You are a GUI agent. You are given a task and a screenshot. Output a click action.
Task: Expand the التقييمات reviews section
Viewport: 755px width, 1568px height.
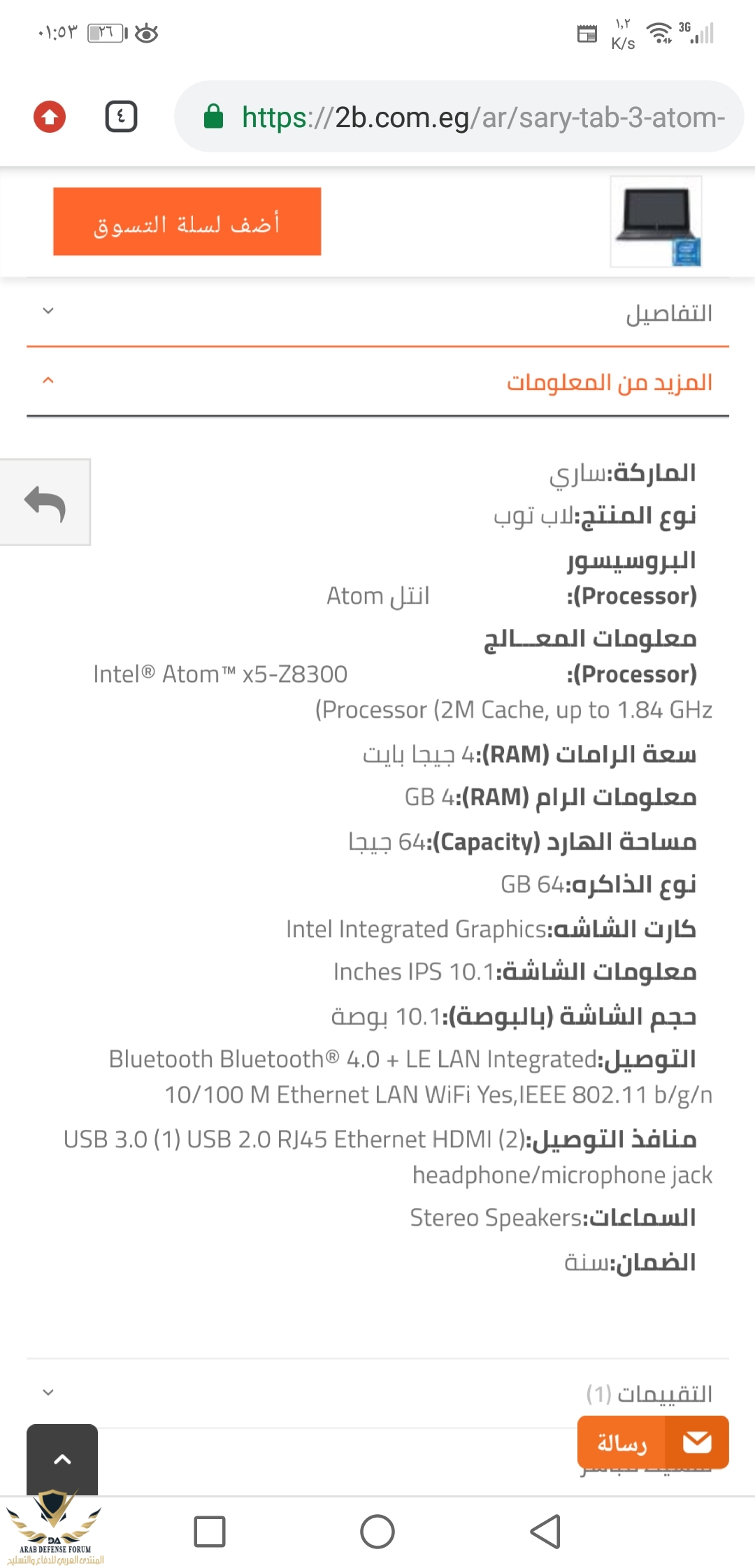[377, 1393]
